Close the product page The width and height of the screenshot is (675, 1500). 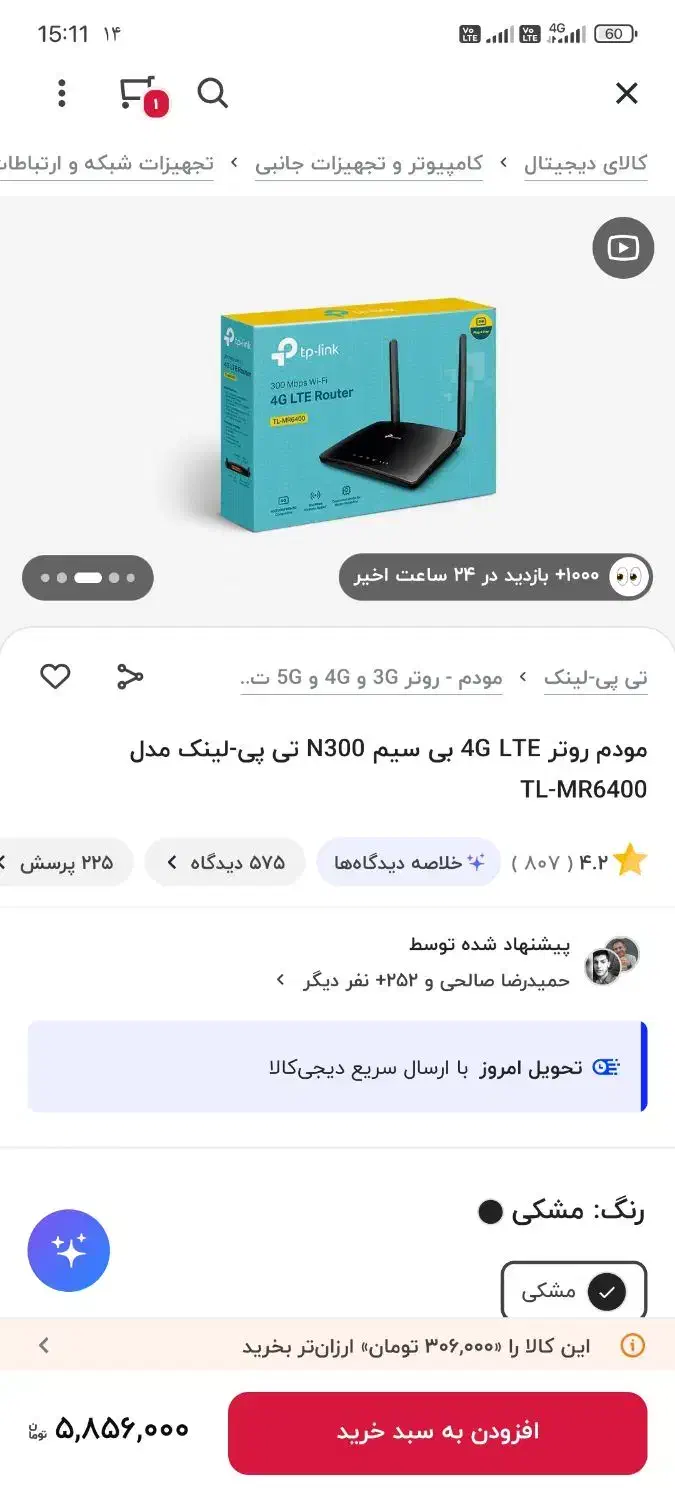coord(626,94)
